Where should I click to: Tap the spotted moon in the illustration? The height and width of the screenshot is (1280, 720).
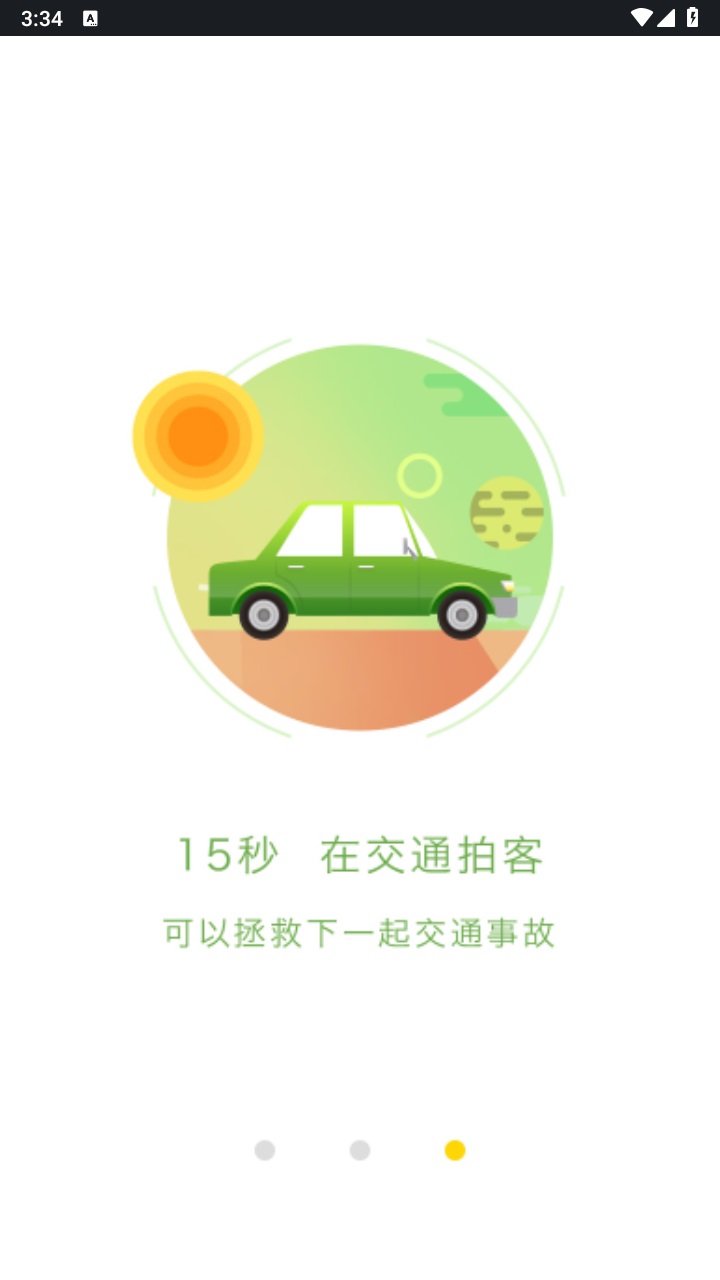point(505,512)
